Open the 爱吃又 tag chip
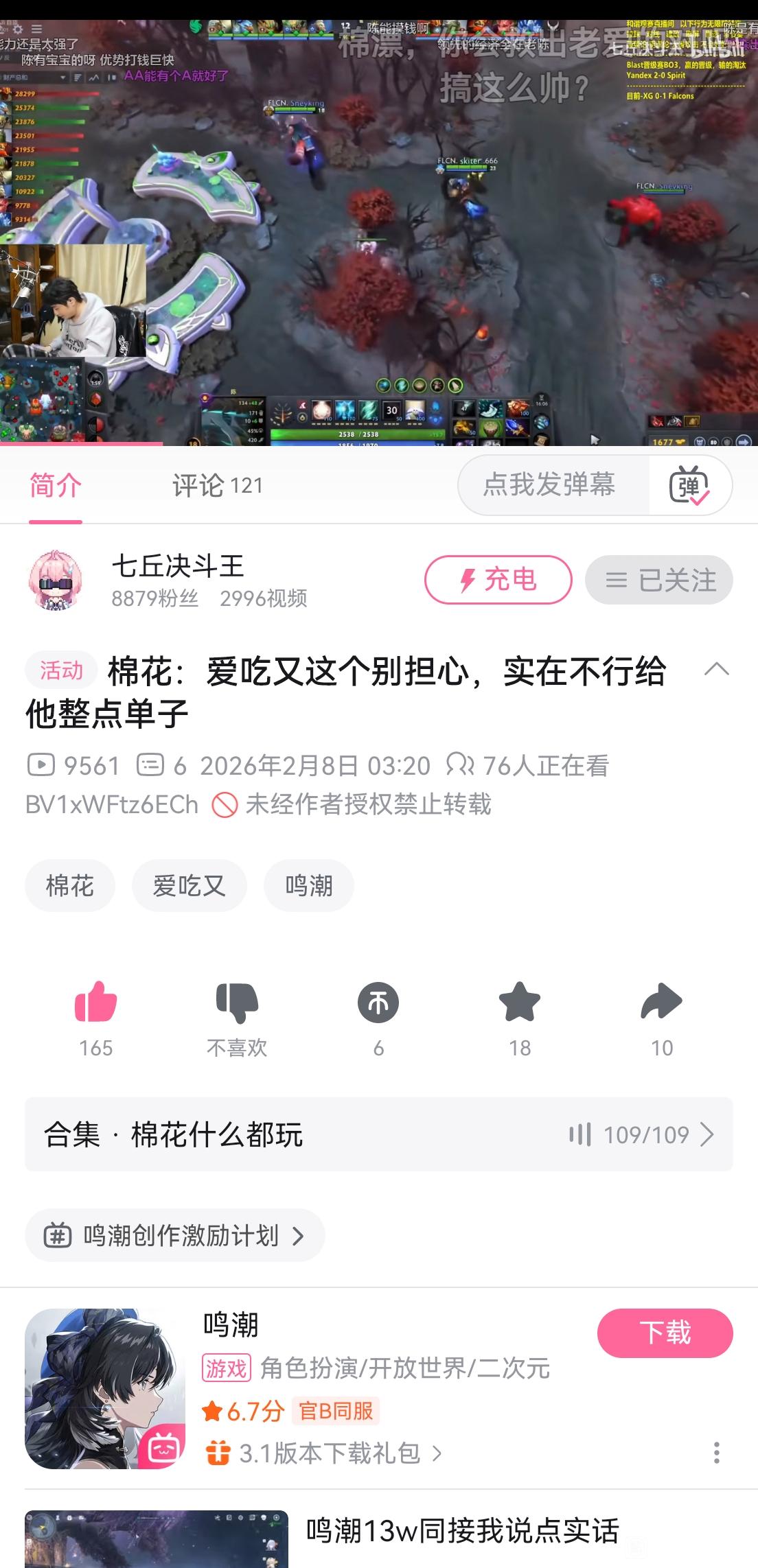Screen dimensions: 758x1568 pyautogui.click(x=189, y=885)
